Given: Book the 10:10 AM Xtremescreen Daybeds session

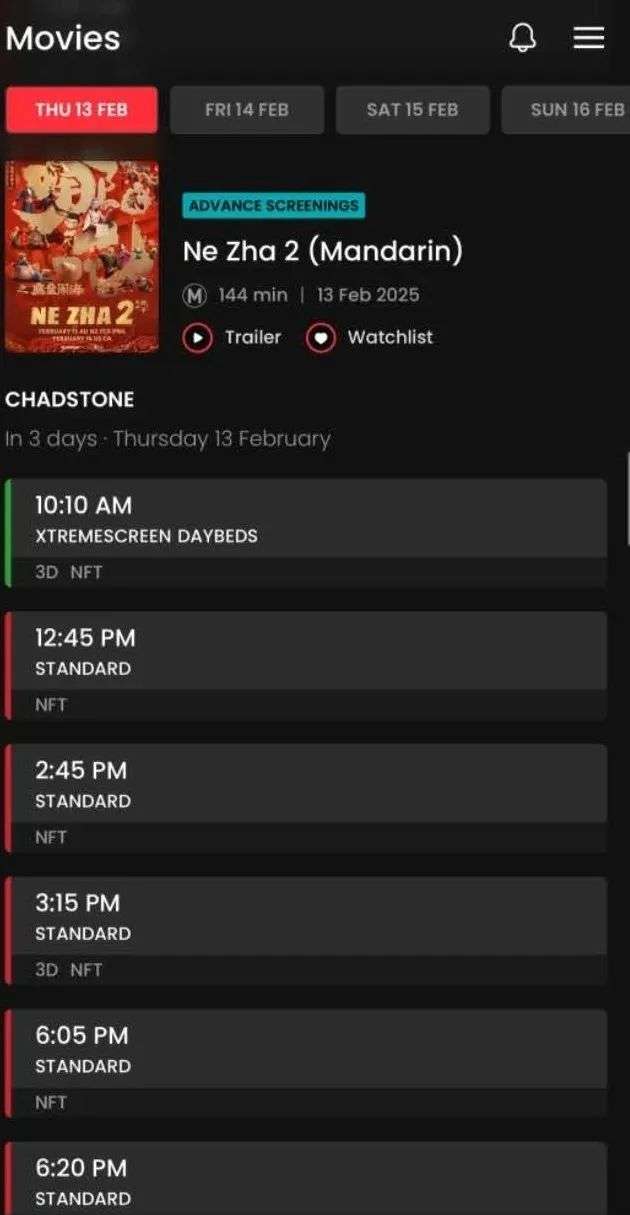Looking at the screenshot, I should (305, 533).
